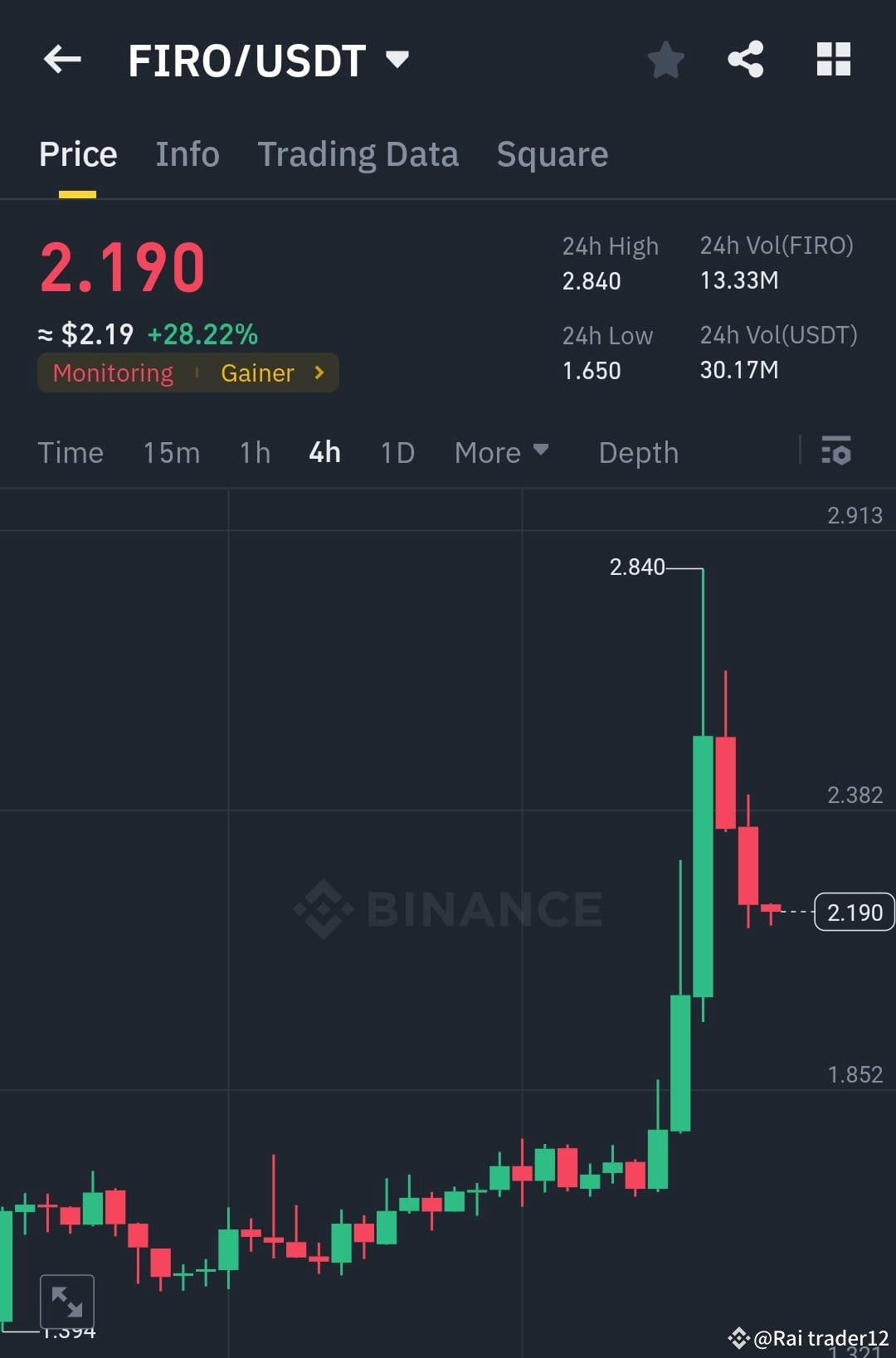Expand the chart to fullscreen
This screenshot has width=896, height=1358.
tap(67, 1301)
